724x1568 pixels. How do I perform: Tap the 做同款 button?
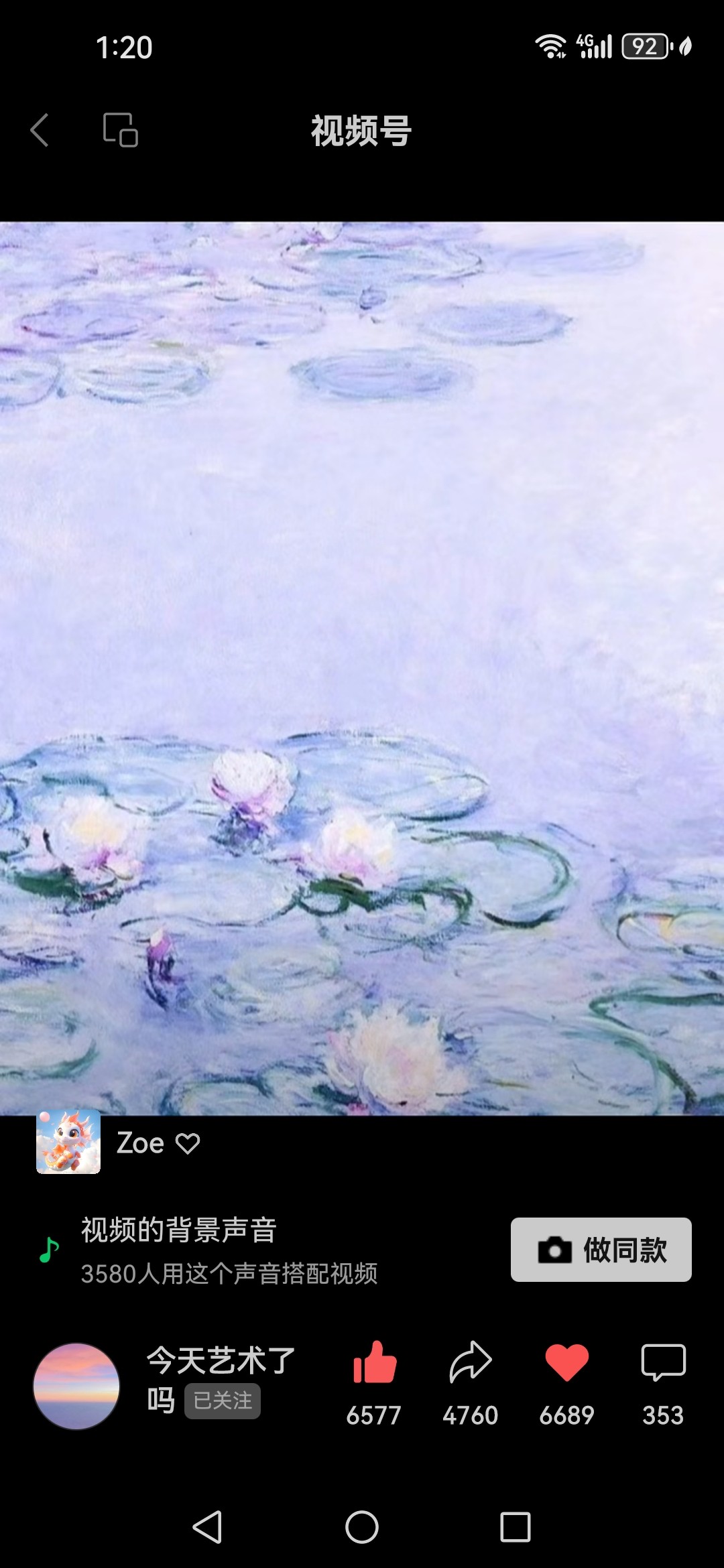601,1250
